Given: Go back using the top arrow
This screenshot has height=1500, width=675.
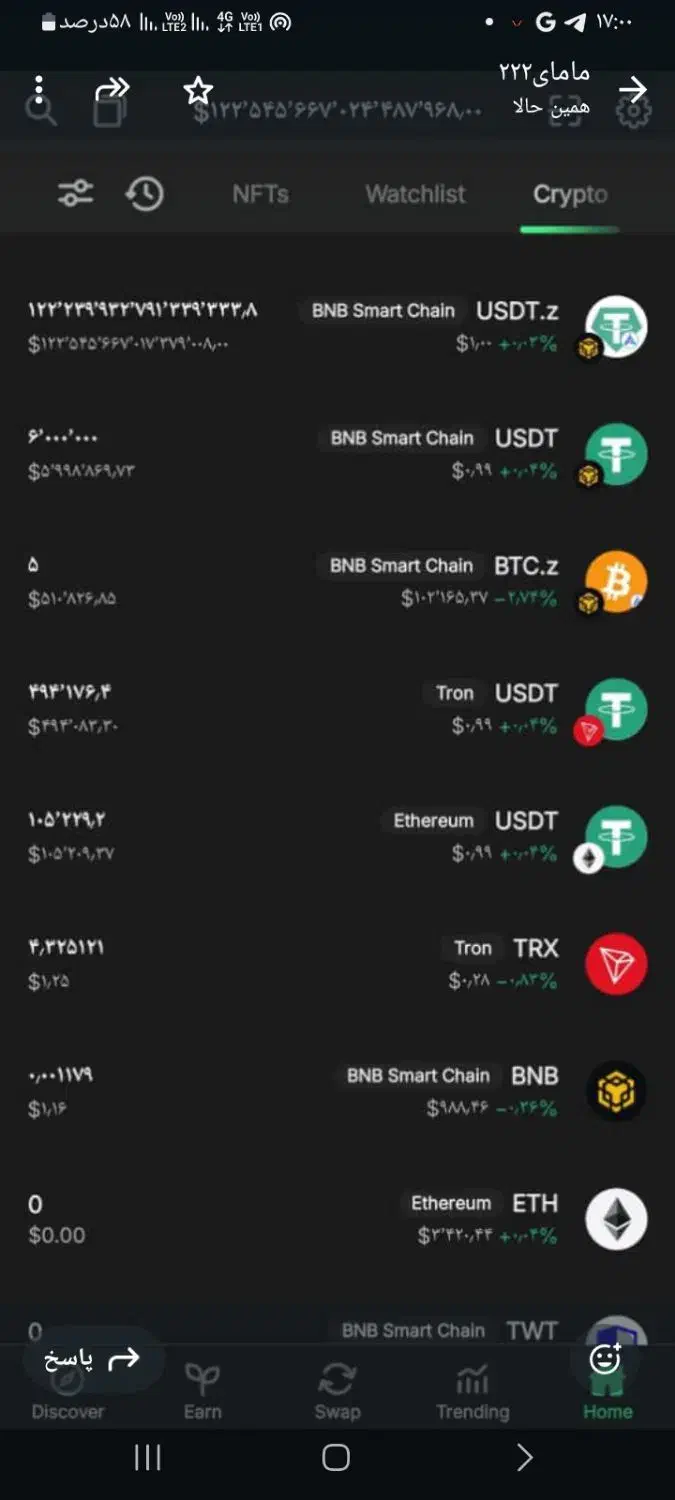Looking at the screenshot, I should click(632, 90).
